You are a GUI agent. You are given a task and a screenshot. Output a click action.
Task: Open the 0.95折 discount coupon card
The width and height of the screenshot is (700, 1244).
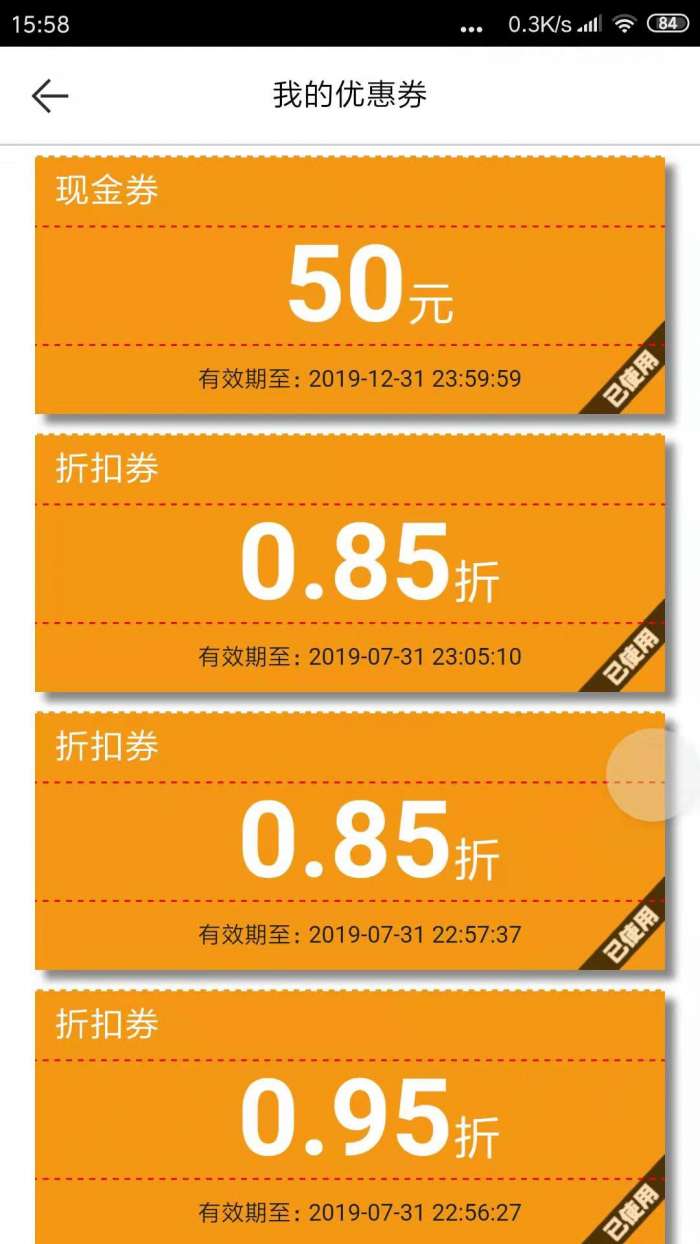point(350,1117)
